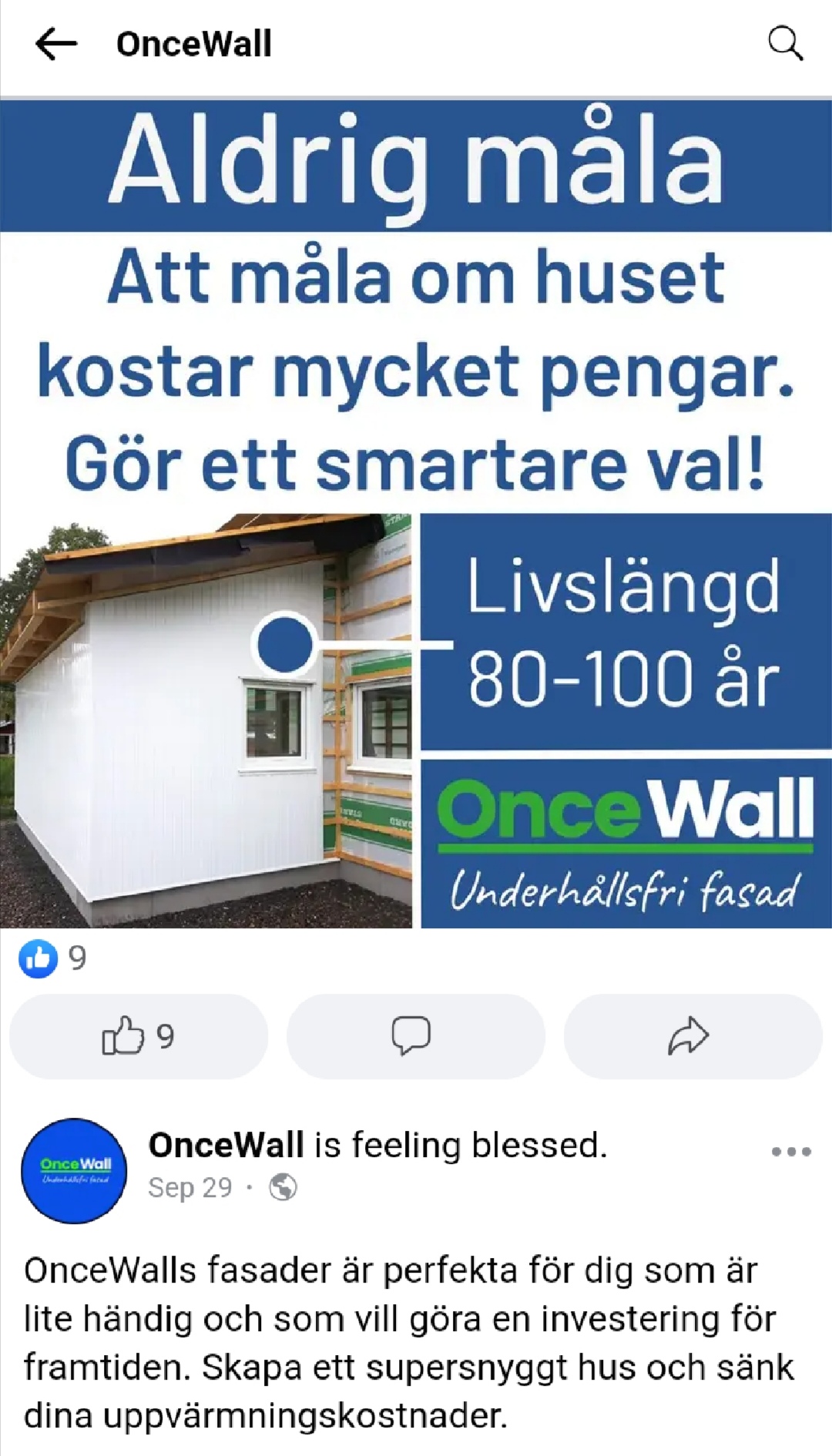This screenshot has height=1456, width=832.
Task: Open OnceWall profile picture
Action: [74, 1171]
